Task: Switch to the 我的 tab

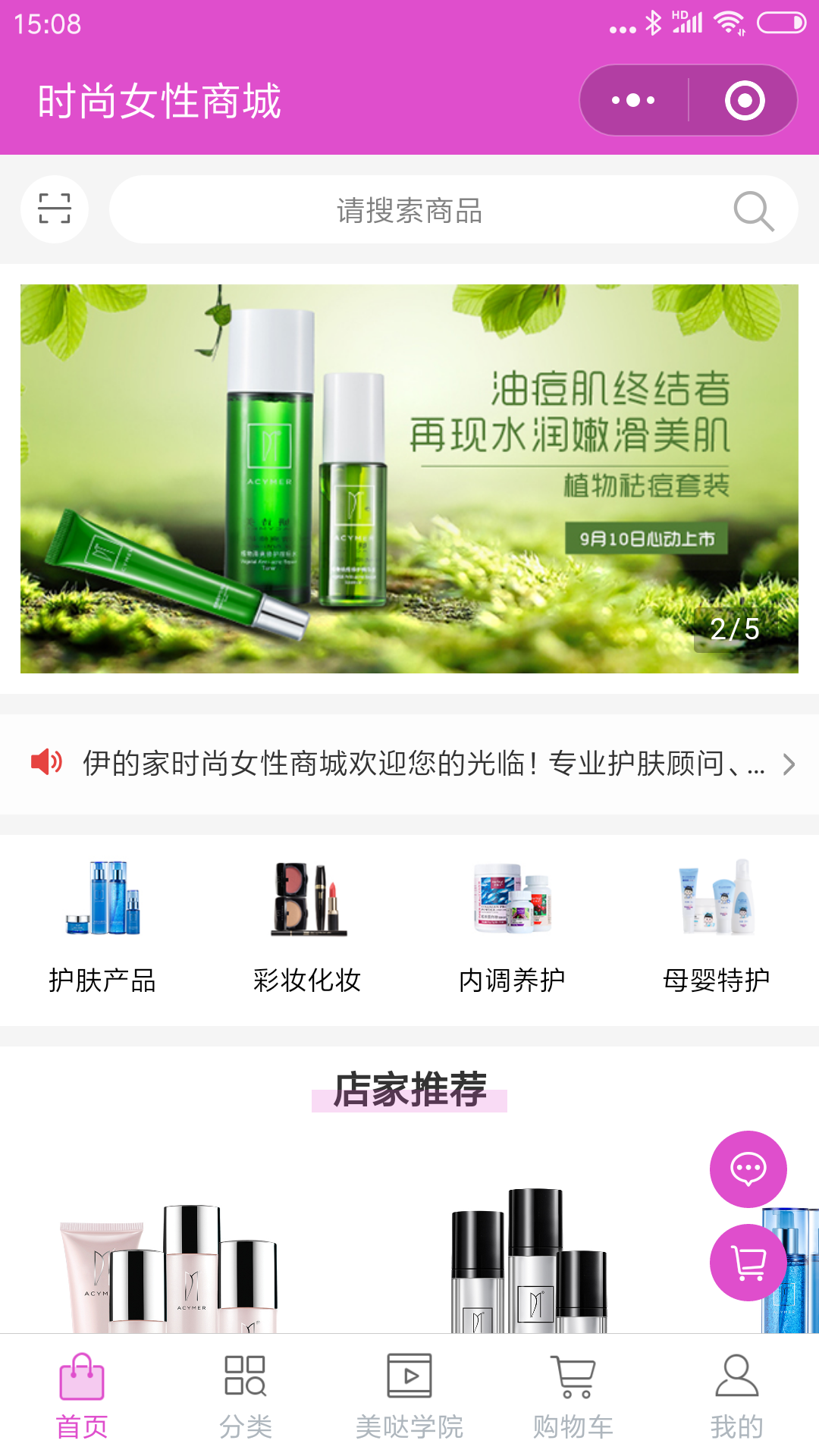Action: coord(737,1395)
